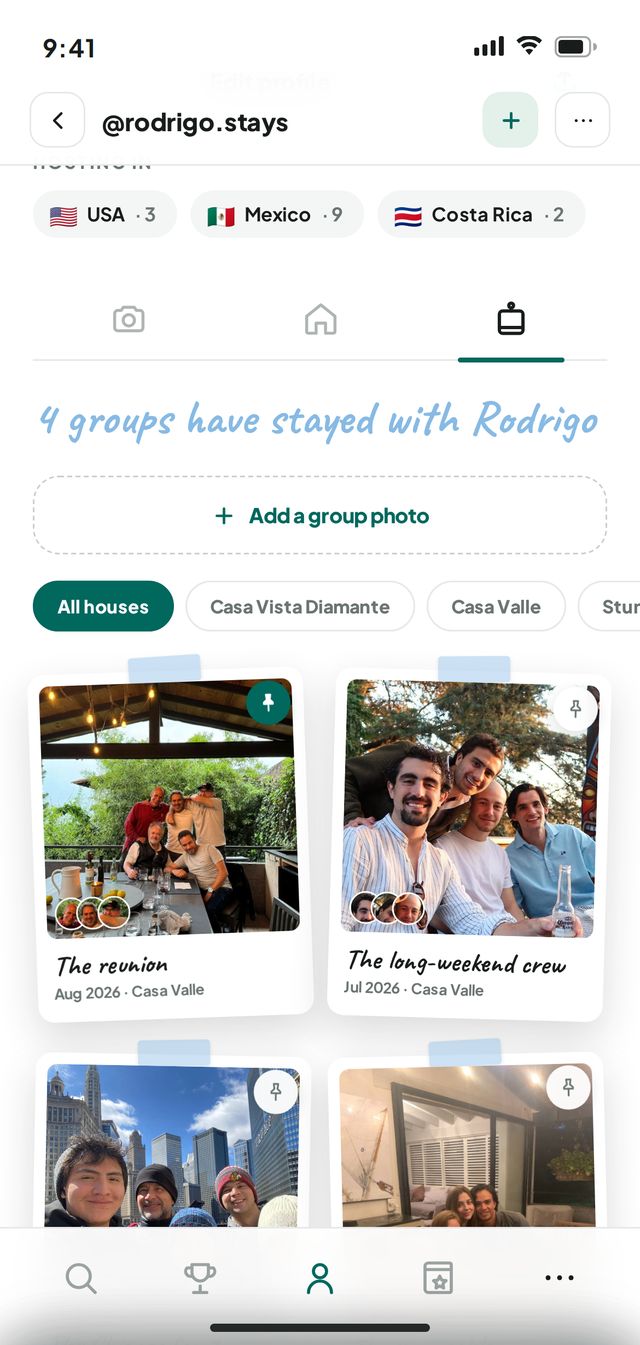640x1345 pixels.
Task: Unpin The reunion photo
Action: (268, 703)
